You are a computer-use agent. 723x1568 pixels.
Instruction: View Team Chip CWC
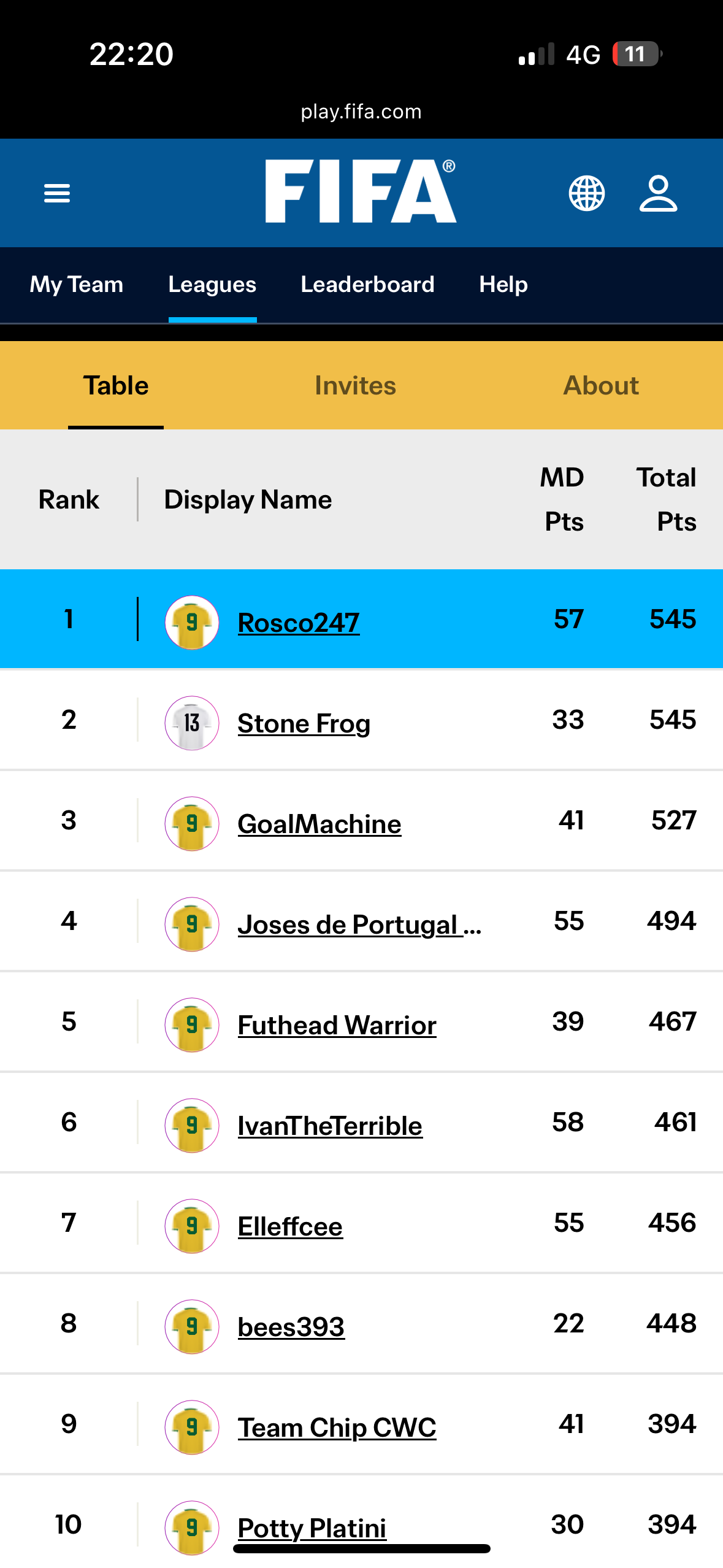(337, 1428)
